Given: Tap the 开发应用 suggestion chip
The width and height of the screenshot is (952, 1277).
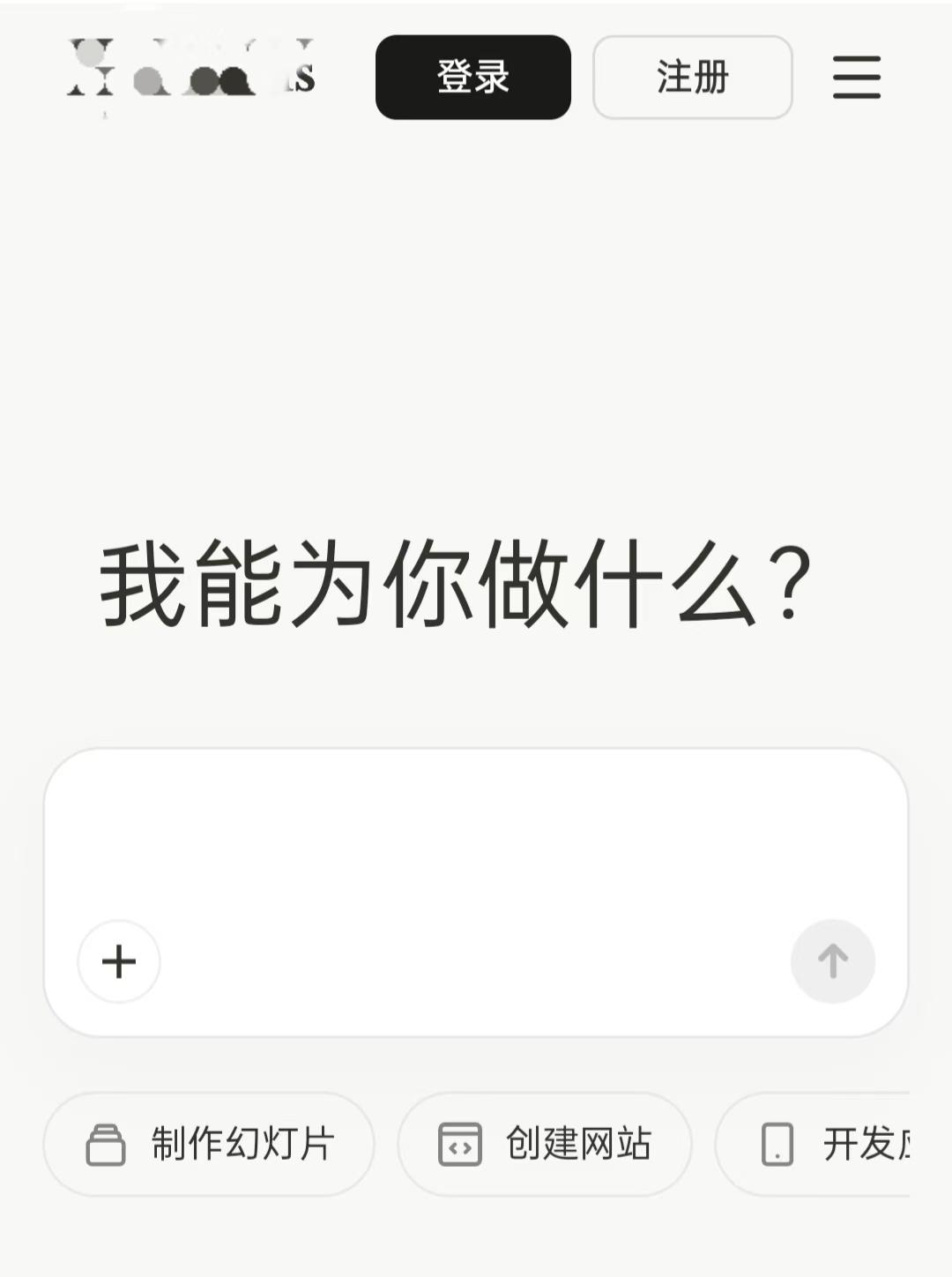Looking at the screenshot, I should click(x=837, y=1145).
